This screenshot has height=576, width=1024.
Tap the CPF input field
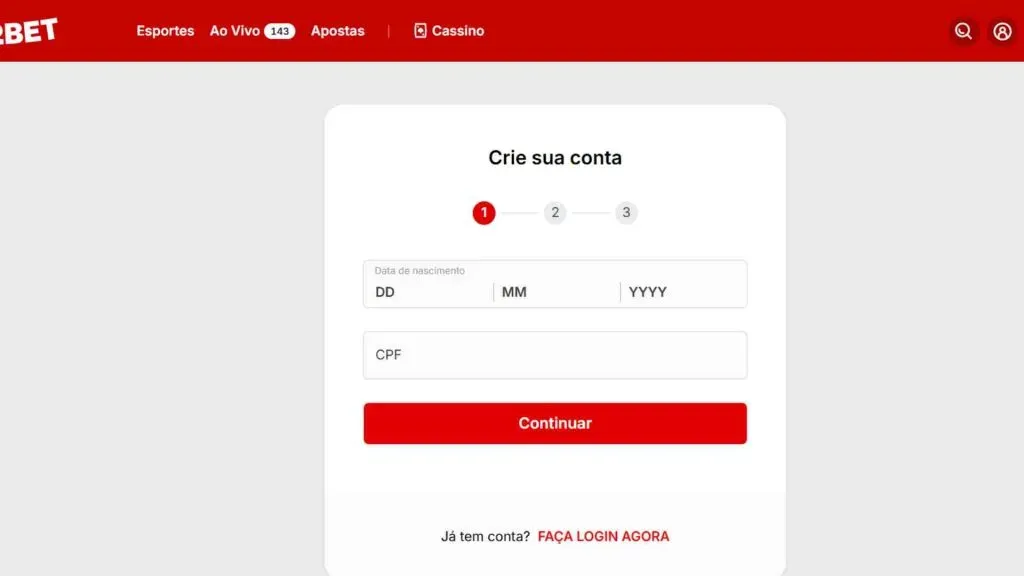click(555, 355)
